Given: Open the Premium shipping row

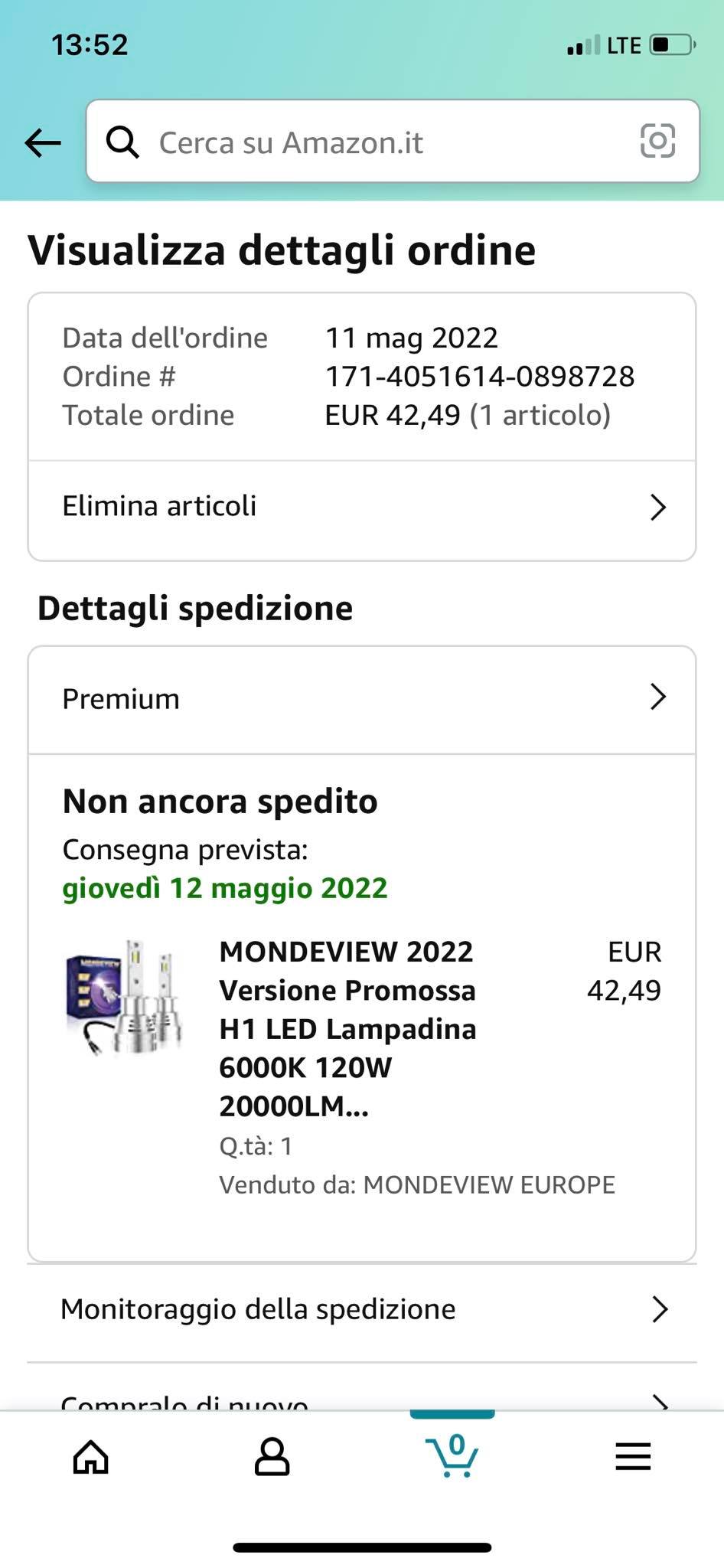Looking at the screenshot, I should point(361,699).
